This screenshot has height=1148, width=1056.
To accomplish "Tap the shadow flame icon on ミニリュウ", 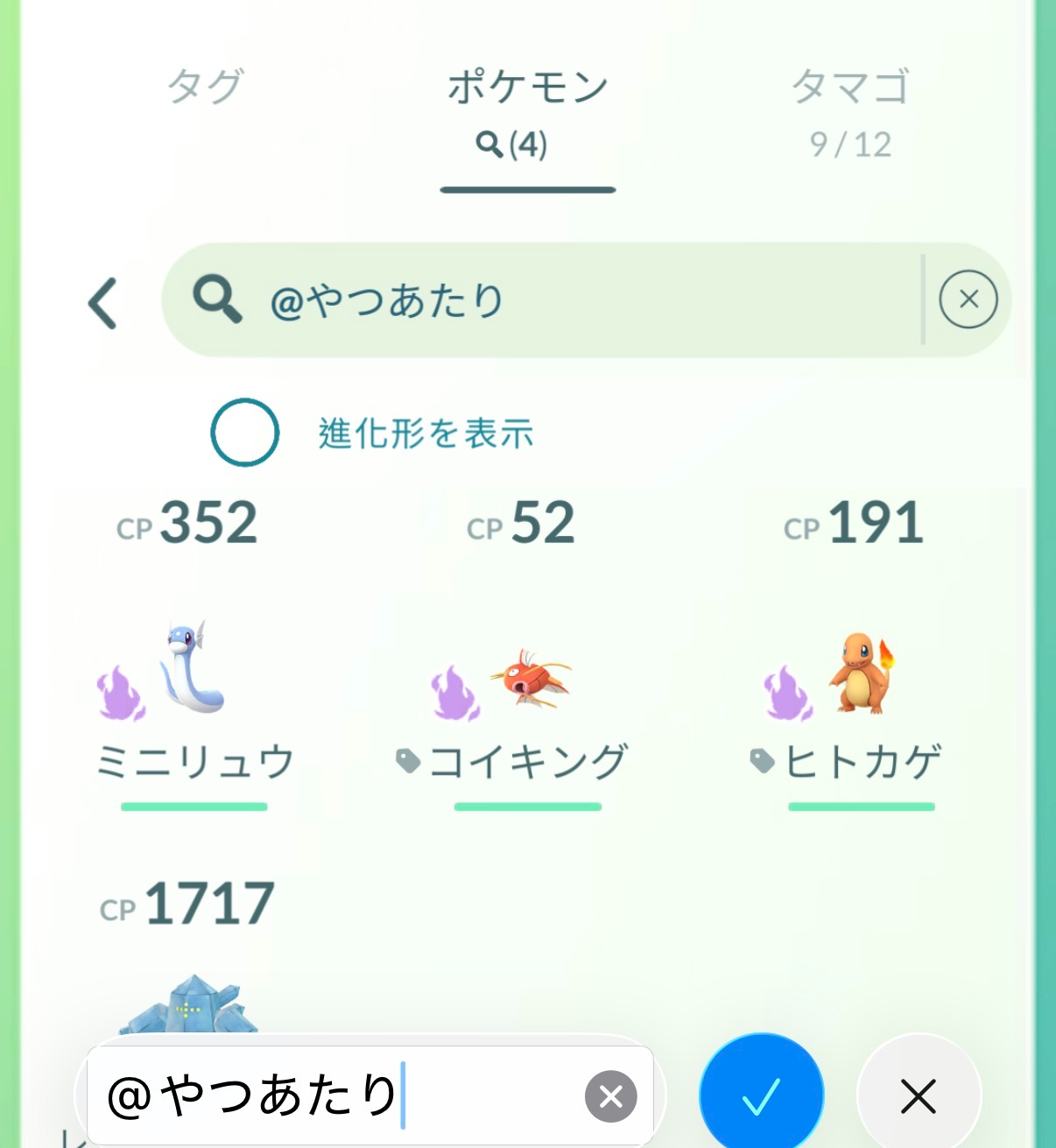I will pos(123,692).
